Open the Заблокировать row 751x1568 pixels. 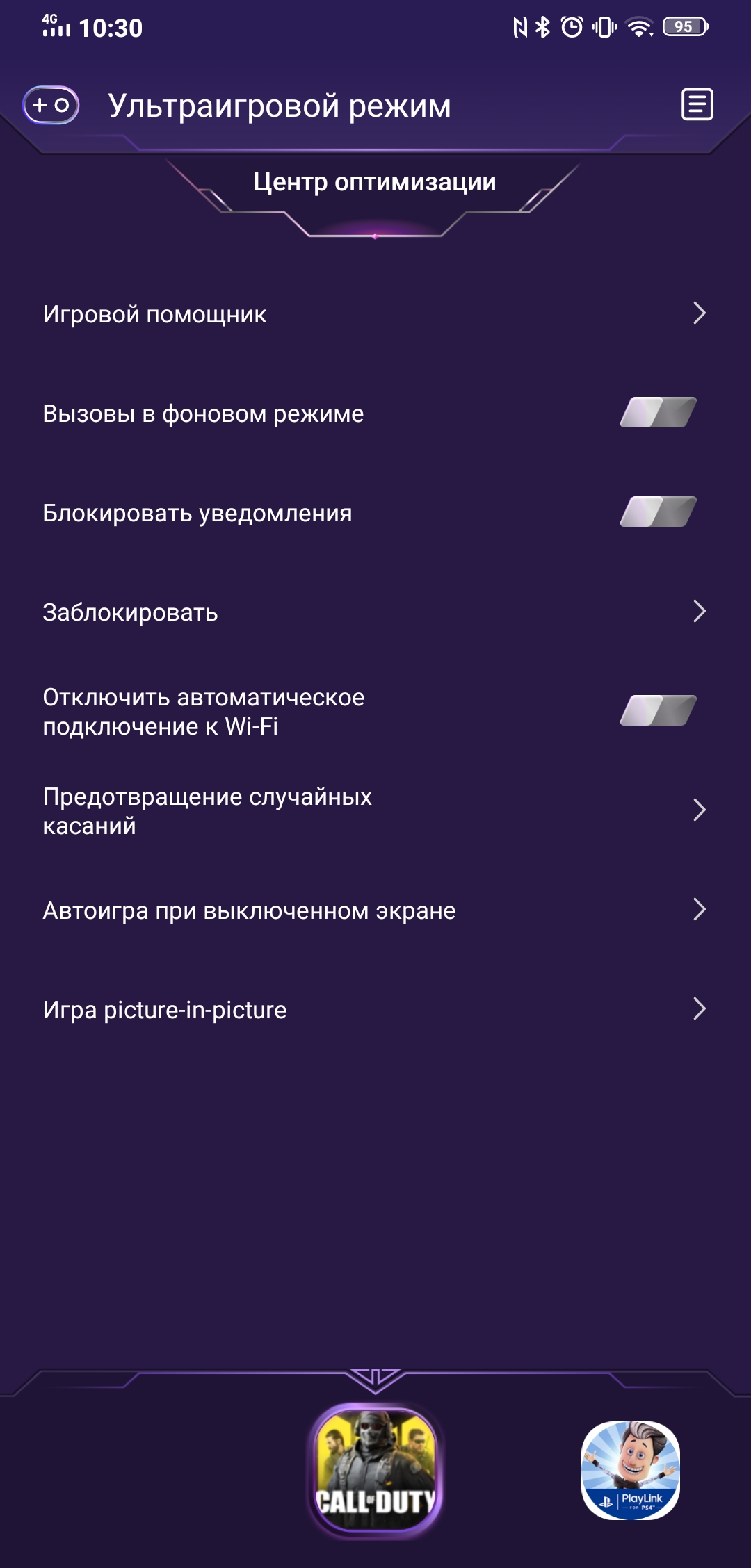(375, 612)
